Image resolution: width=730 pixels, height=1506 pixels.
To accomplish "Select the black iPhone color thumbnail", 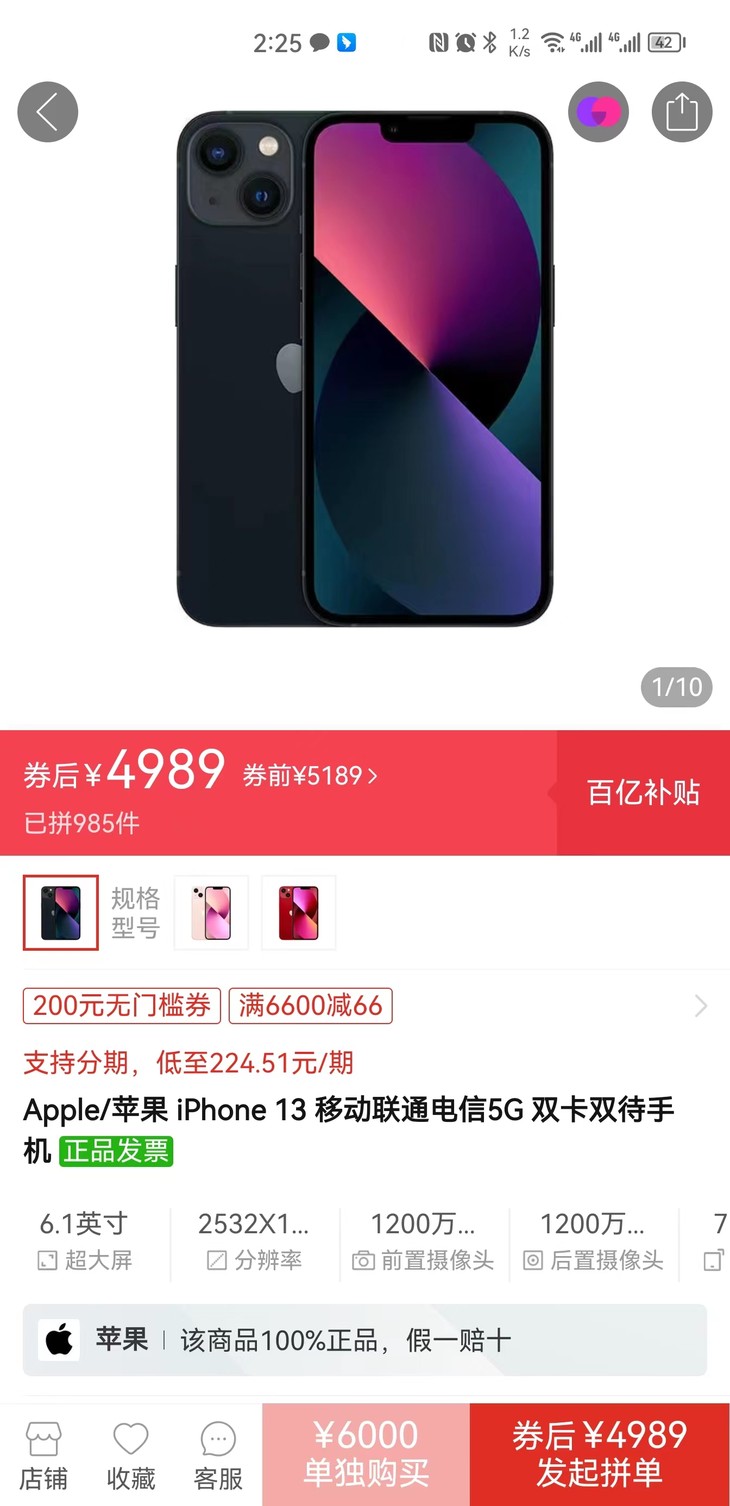I will [61, 912].
